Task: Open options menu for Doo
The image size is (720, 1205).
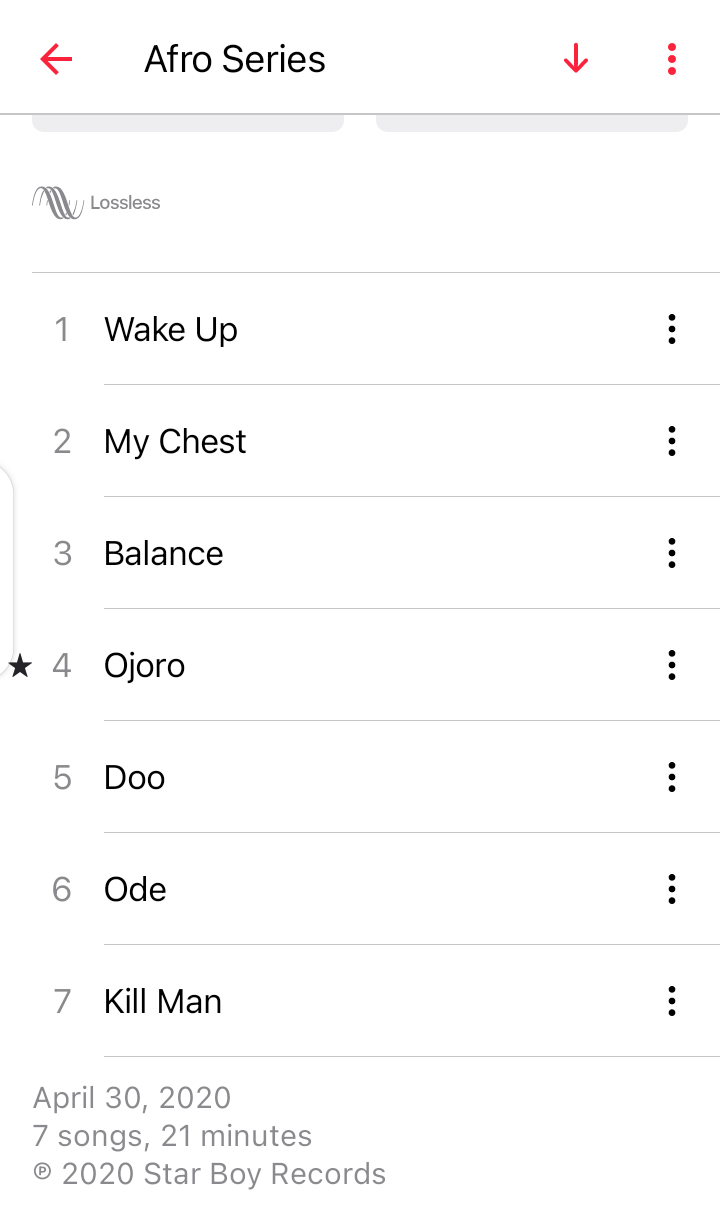Action: (671, 777)
